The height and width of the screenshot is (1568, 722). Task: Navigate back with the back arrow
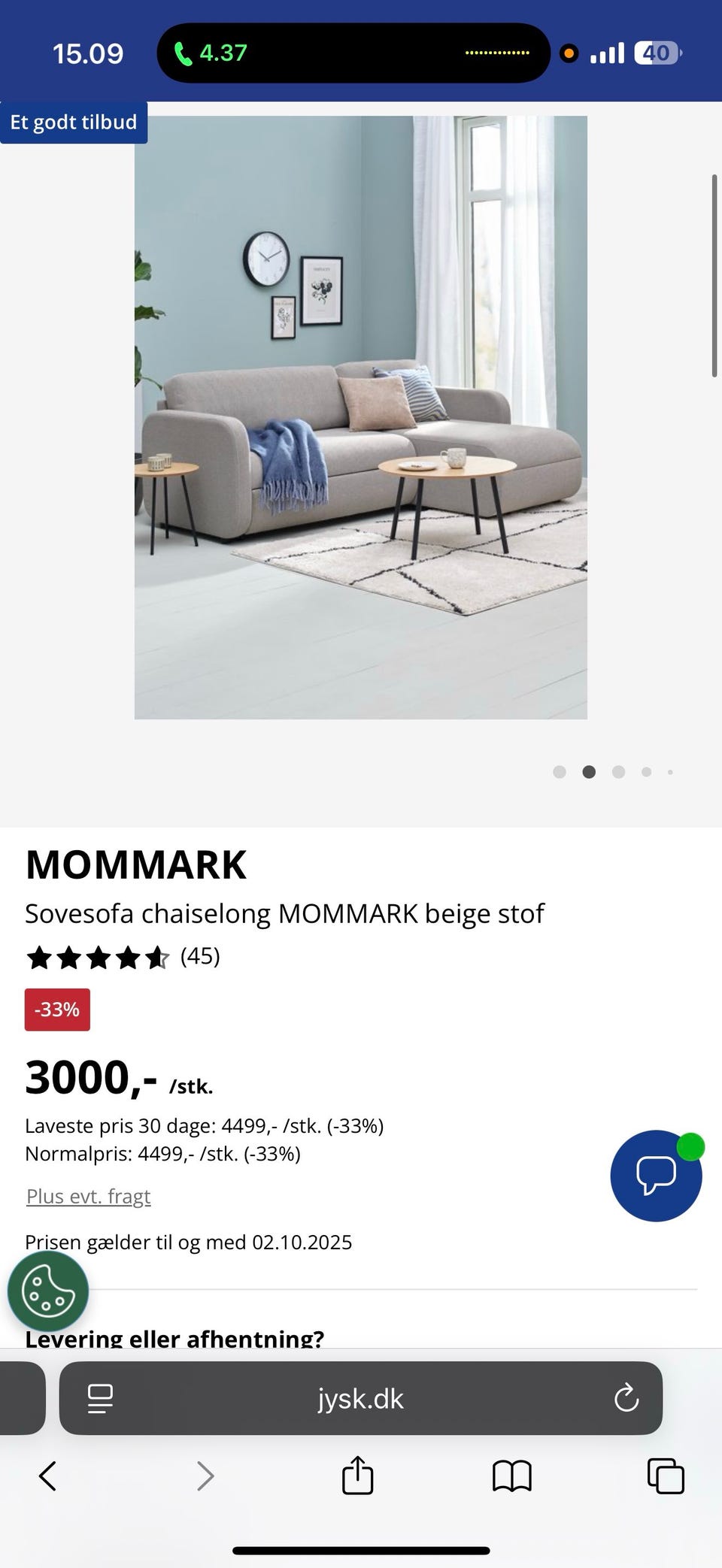(x=48, y=1475)
